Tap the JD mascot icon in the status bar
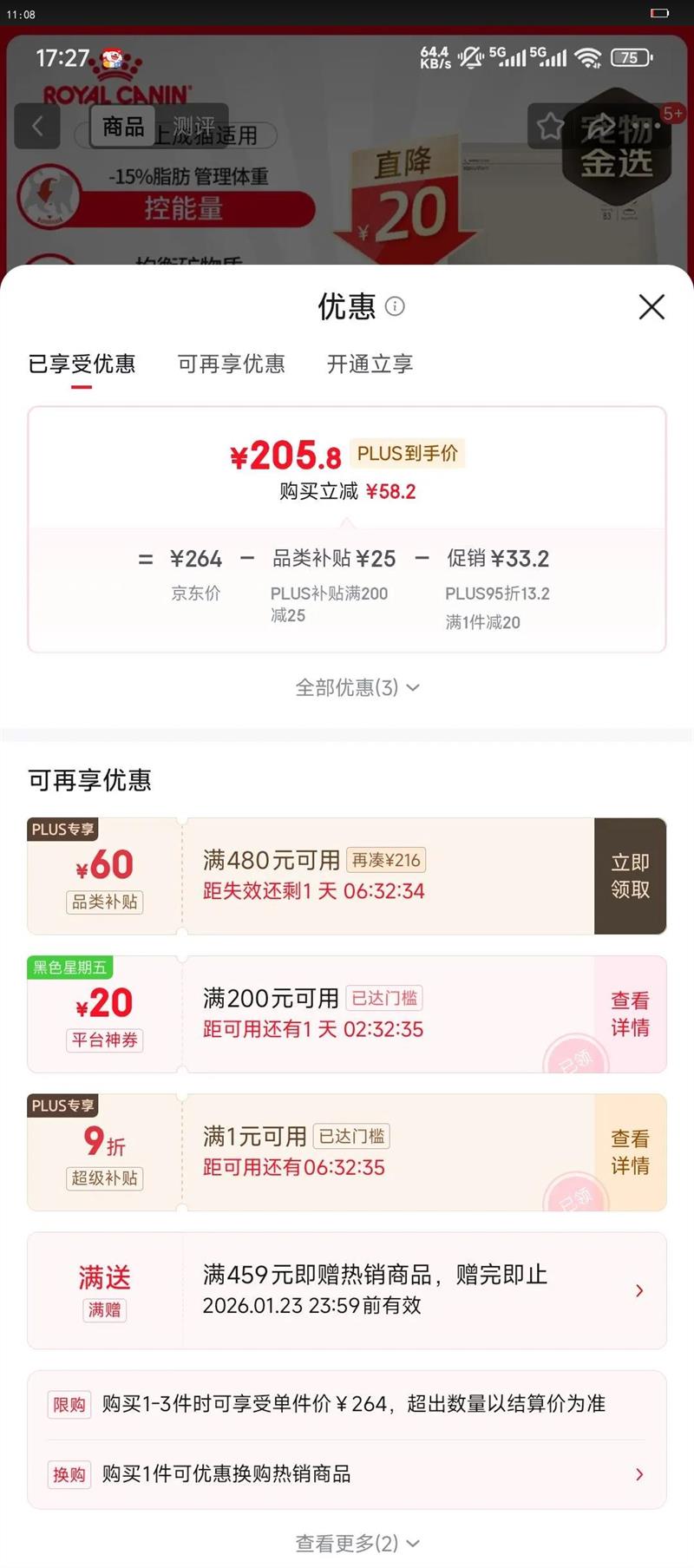Screen dimensions: 694x1568 (108, 57)
